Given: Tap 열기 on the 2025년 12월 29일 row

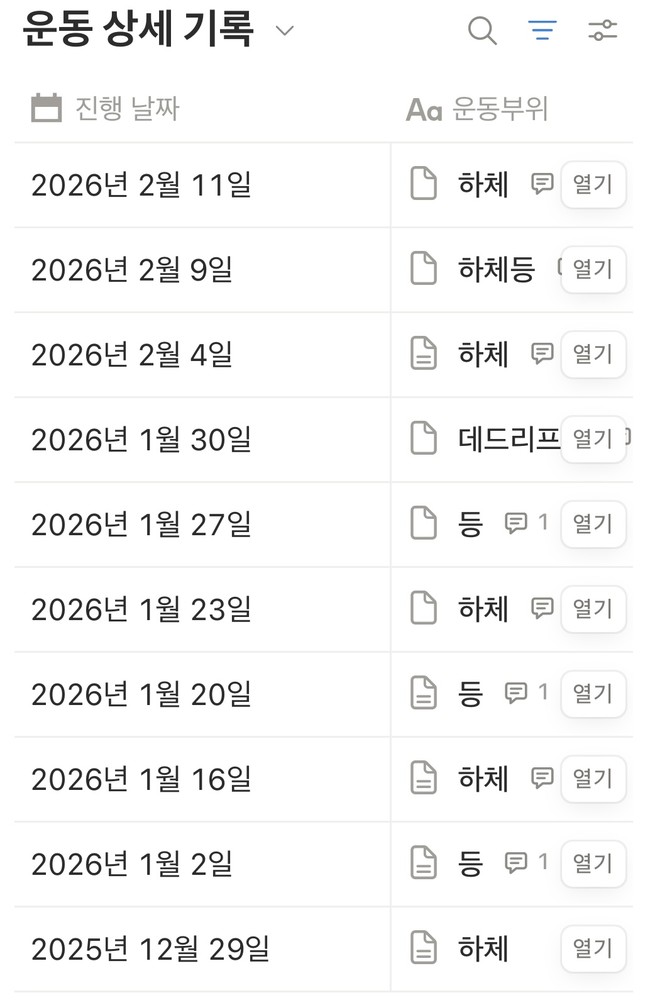Looking at the screenshot, I should (x=593, y=948).
